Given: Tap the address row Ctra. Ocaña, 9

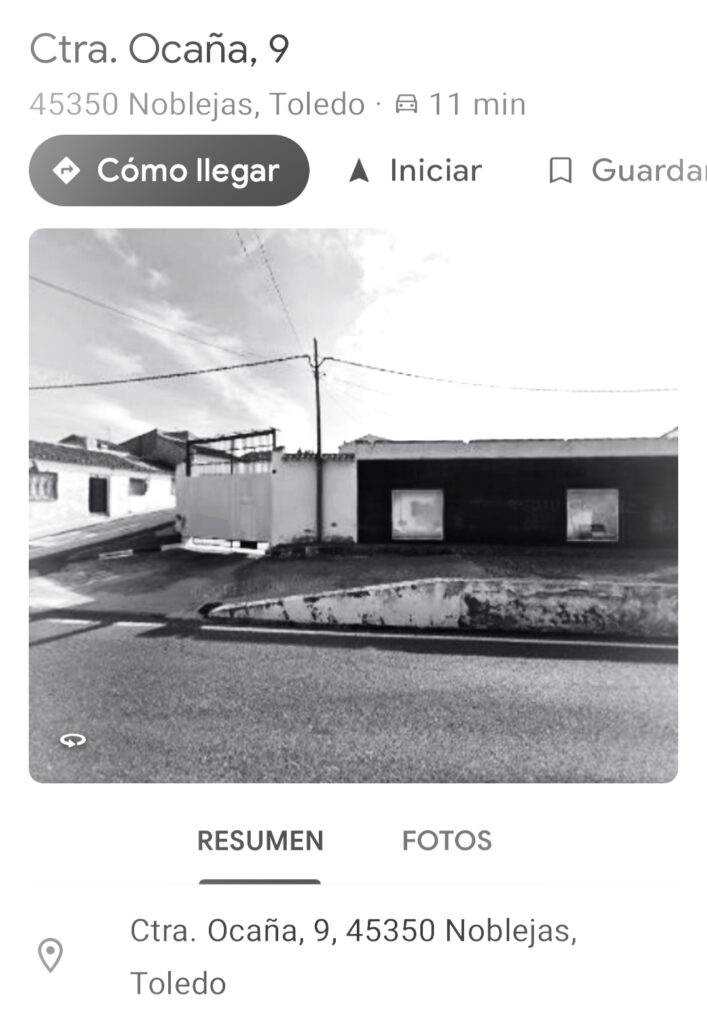Looking at the screenshot, I should click(353, 956).
